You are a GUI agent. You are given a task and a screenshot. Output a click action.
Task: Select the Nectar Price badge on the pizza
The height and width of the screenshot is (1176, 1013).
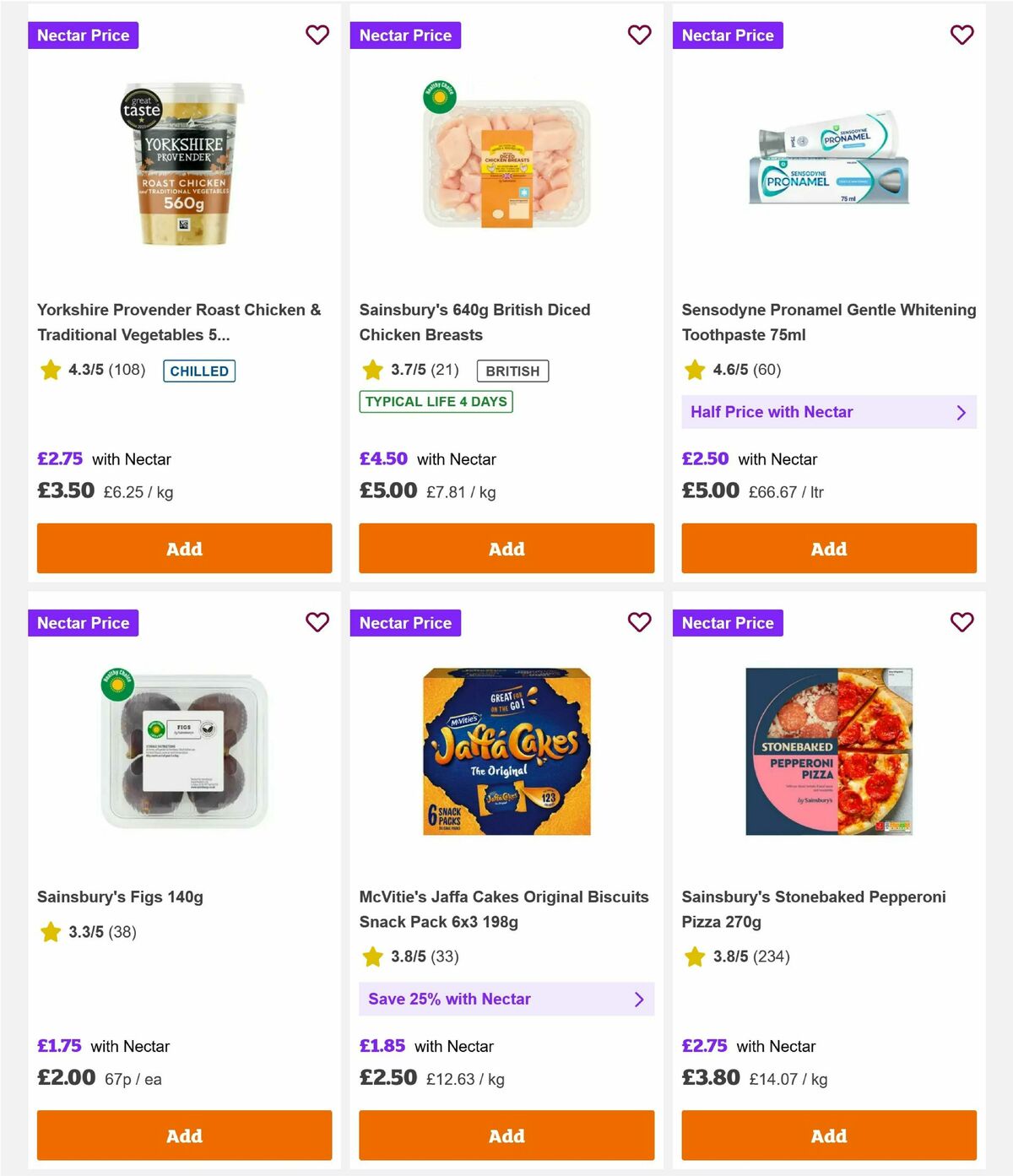[728, 622]
